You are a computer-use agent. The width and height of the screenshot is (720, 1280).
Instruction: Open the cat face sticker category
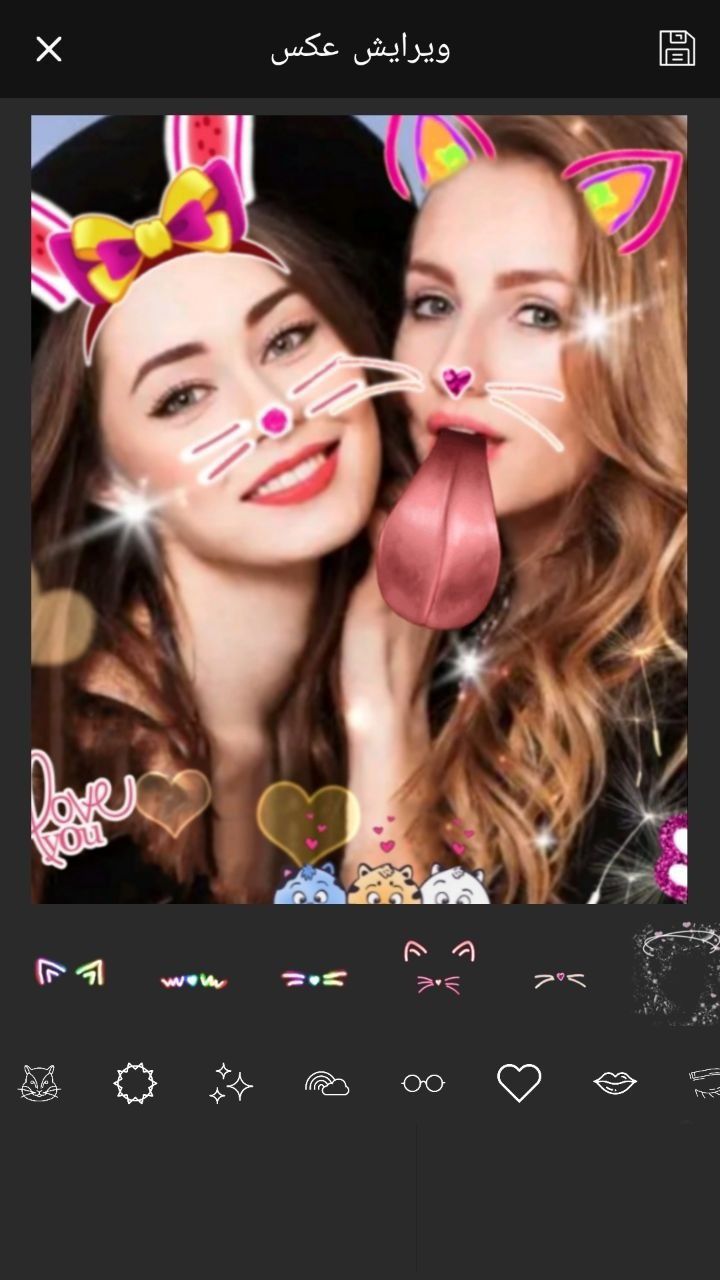coord(39,1083)
